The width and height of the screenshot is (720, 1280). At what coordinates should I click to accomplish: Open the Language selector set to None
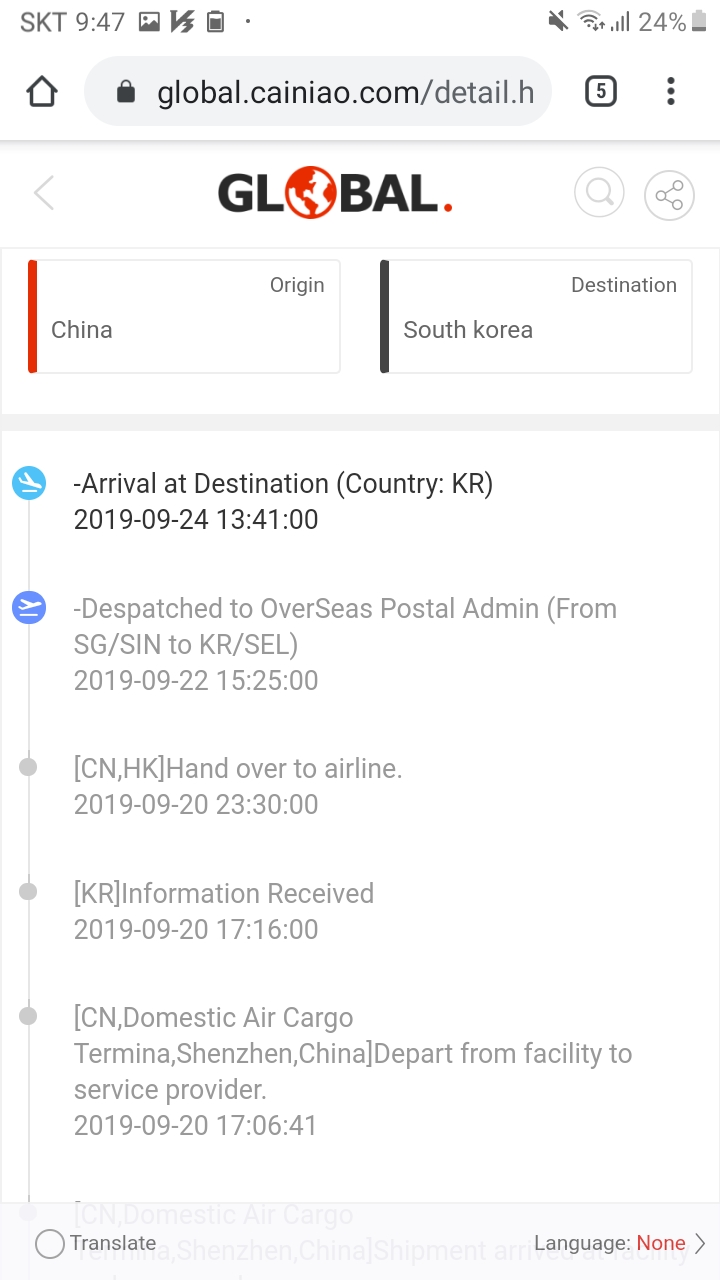click(x=620, y=1243)
